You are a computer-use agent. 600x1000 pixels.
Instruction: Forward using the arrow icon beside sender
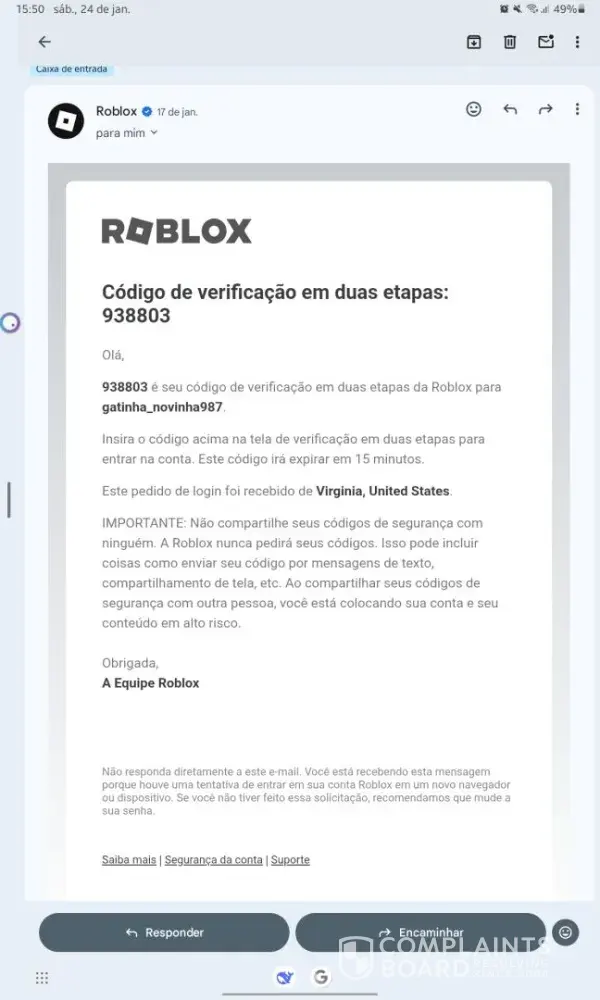pos(545,109)
